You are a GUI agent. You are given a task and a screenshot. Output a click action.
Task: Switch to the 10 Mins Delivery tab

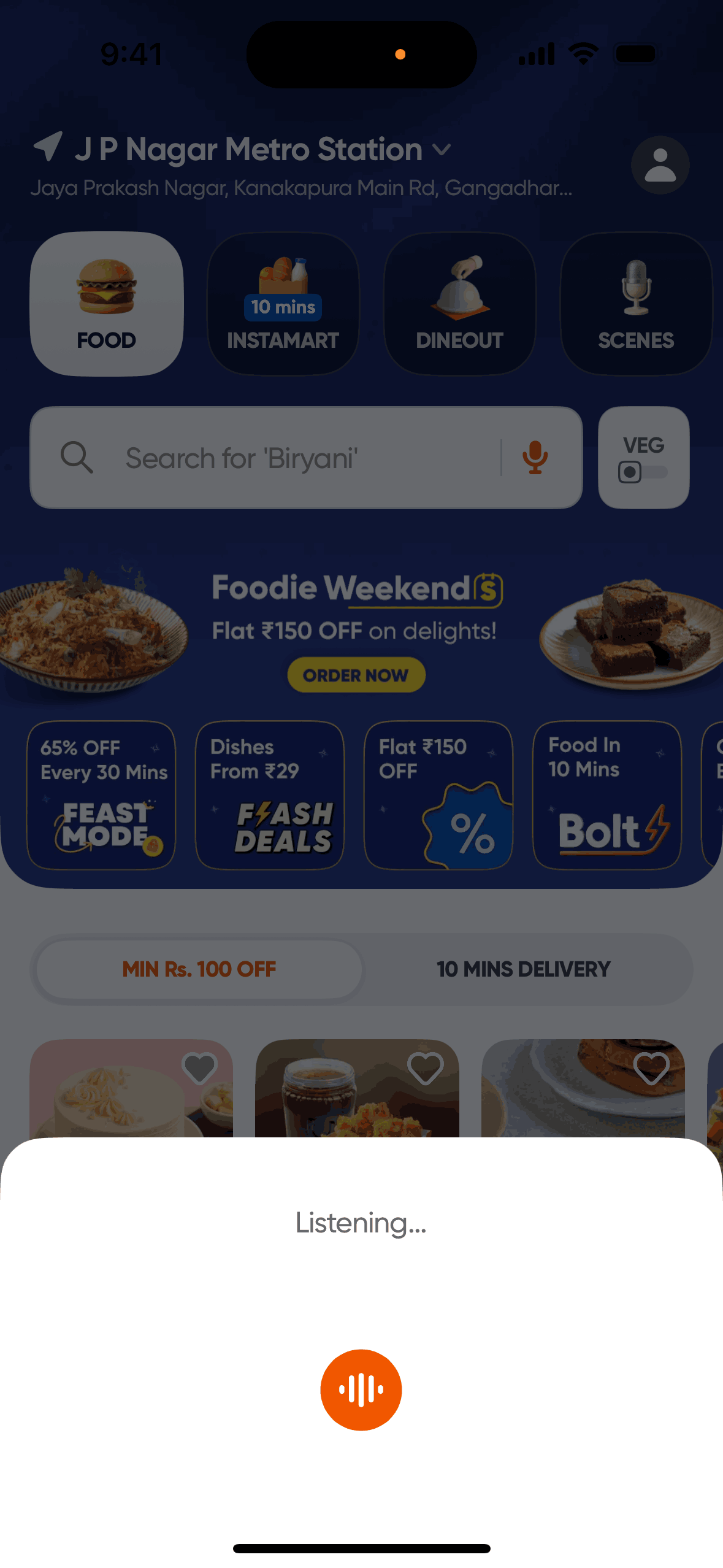coord(523,969)
